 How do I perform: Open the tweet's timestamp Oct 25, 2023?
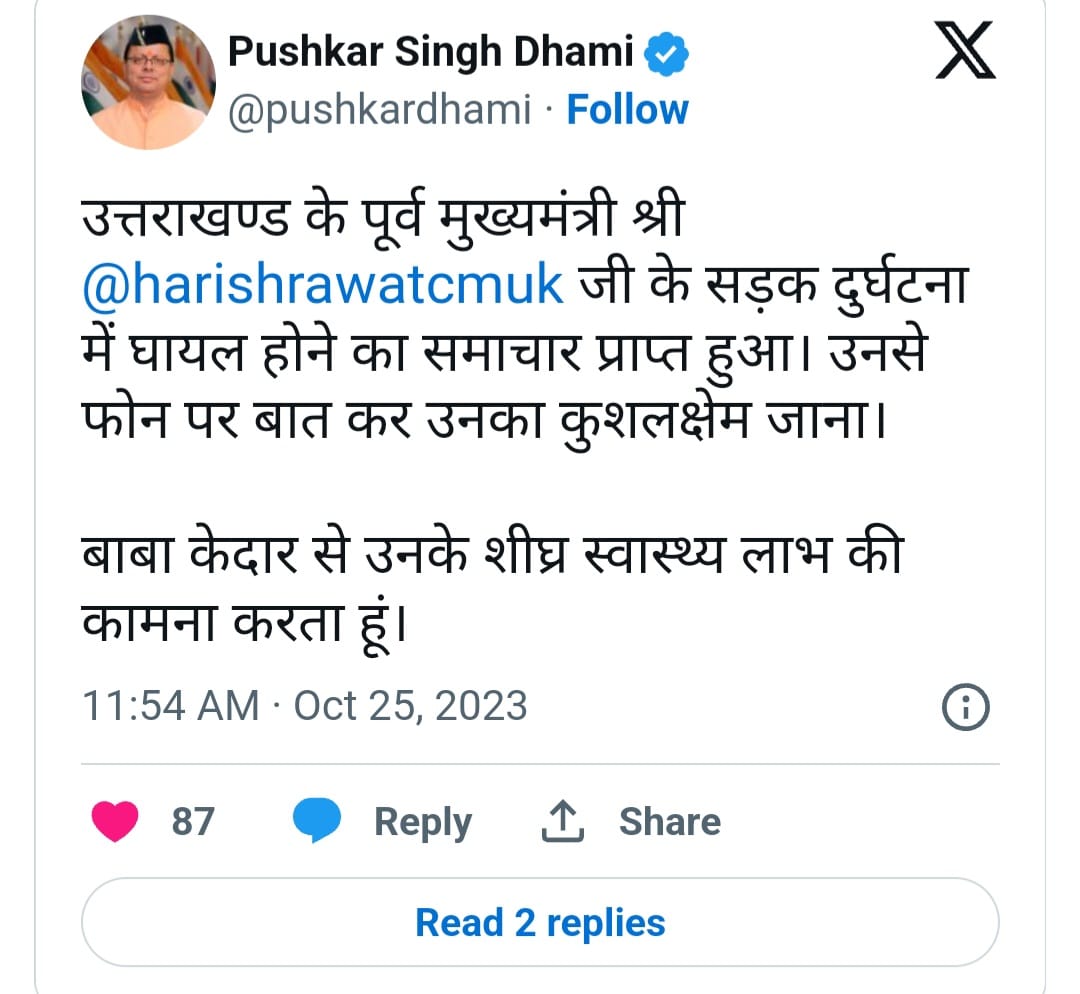[x=304, y=706]
